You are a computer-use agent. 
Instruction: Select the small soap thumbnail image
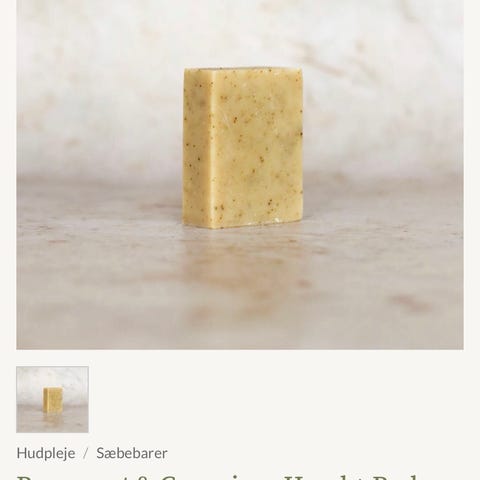click(52, 399)
